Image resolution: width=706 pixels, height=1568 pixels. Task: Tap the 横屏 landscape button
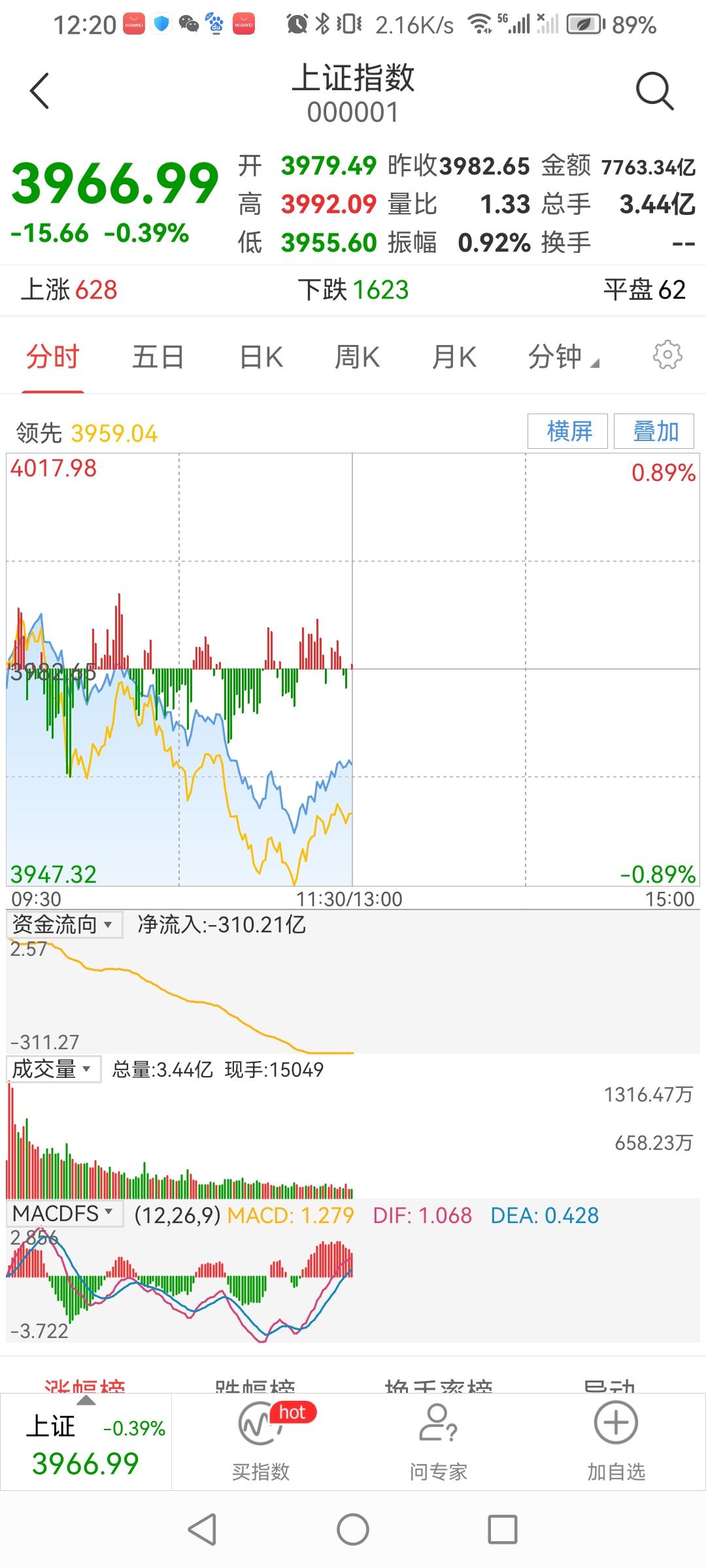pyautogui.click(x=568, y=431)
